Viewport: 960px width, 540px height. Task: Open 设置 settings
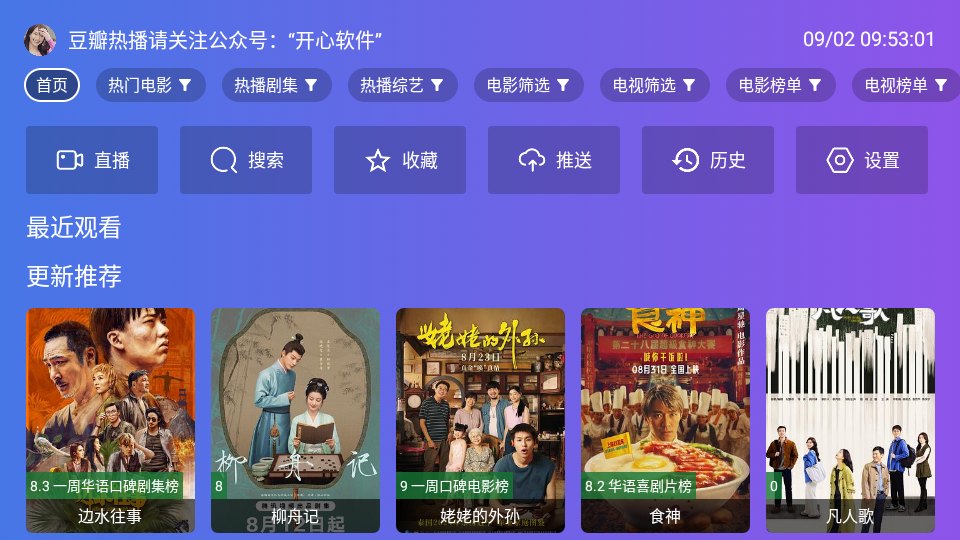[x=862, y=160]
